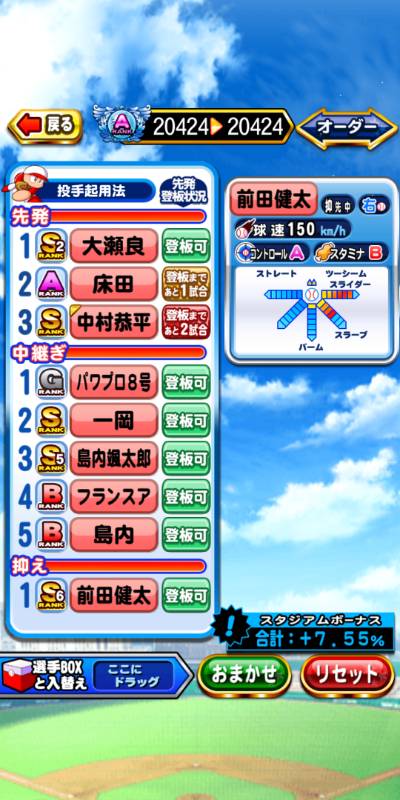Select reliever パワプロ8号
Screen dimensions: 400x800
tap(114, 382)
